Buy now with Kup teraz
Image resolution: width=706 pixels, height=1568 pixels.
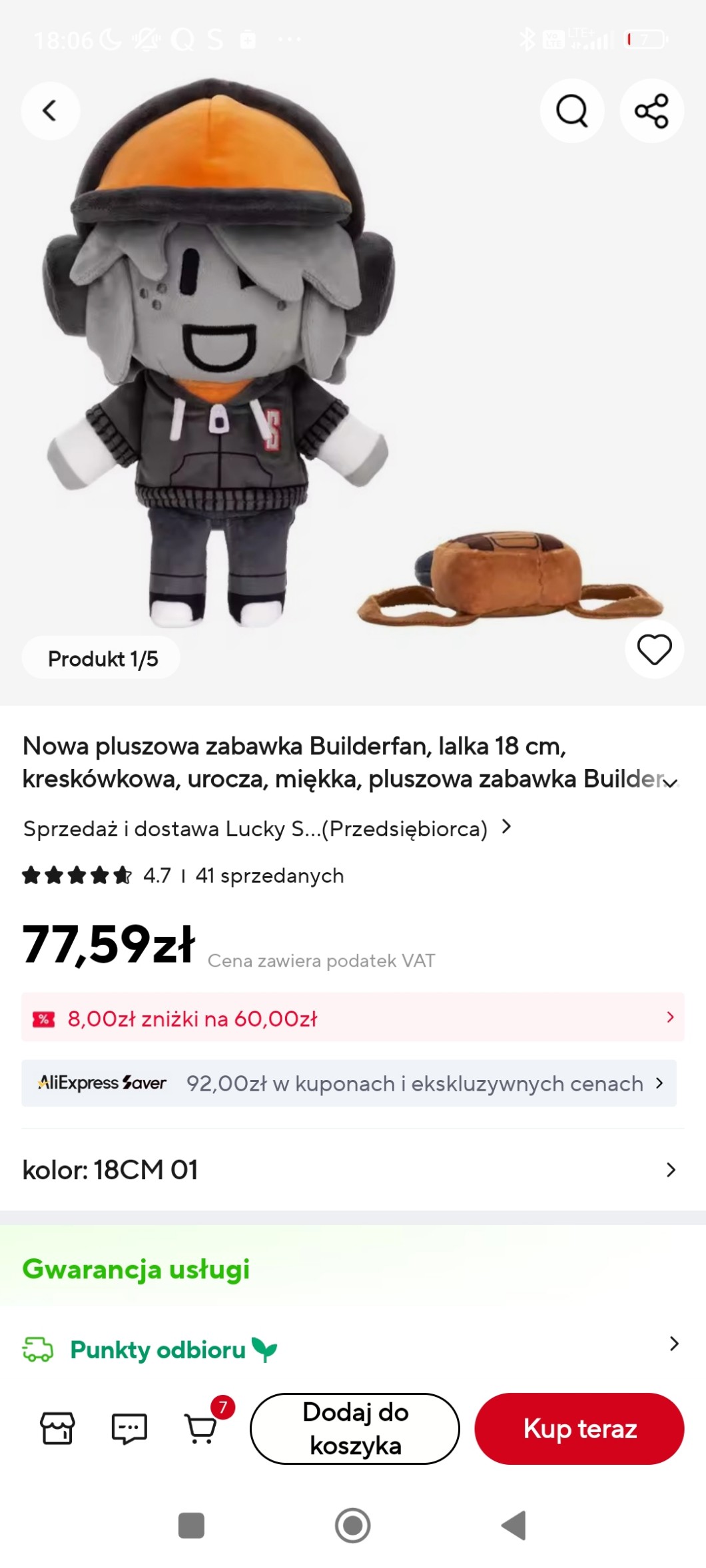(x=579, y=1428)
